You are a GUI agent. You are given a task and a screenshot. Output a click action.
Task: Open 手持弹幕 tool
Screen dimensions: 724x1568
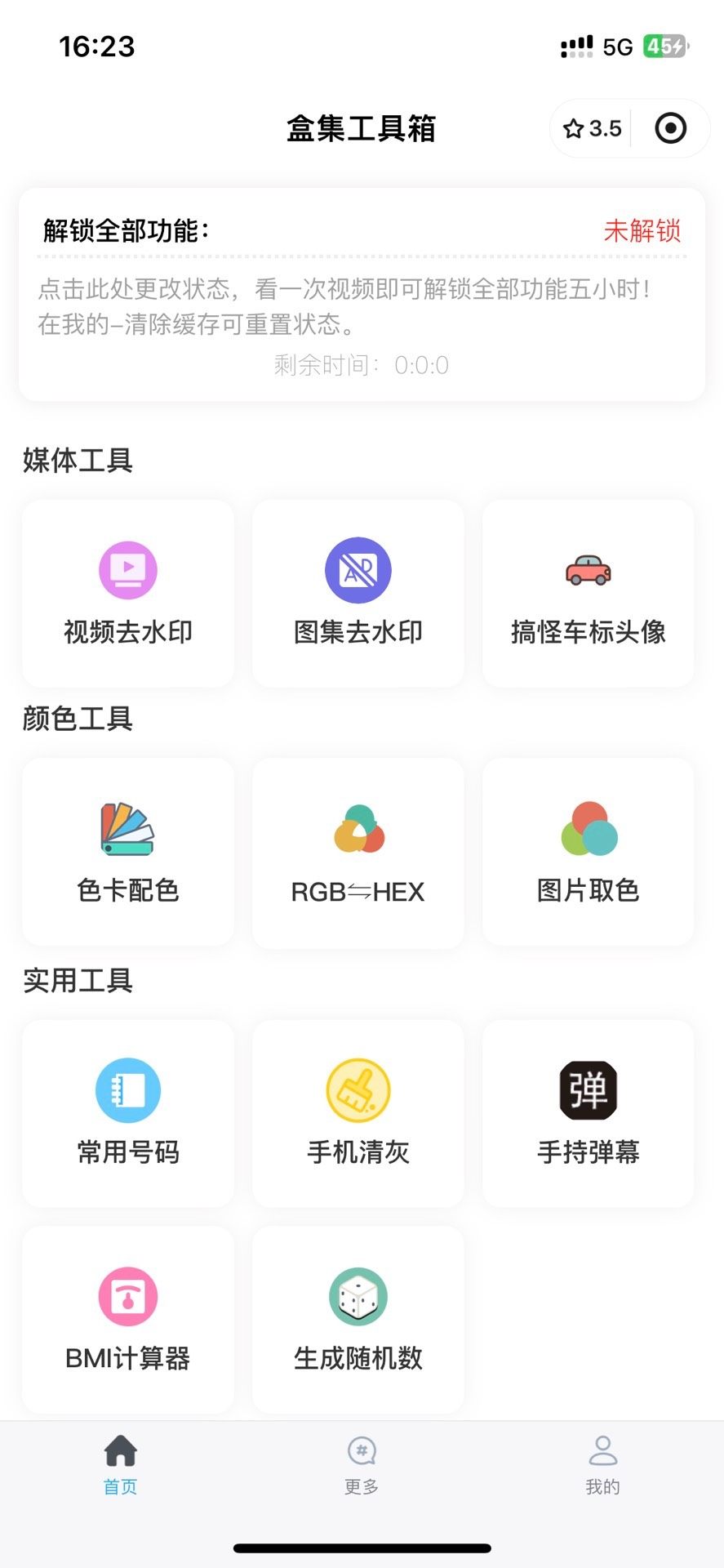(588, 1113)
